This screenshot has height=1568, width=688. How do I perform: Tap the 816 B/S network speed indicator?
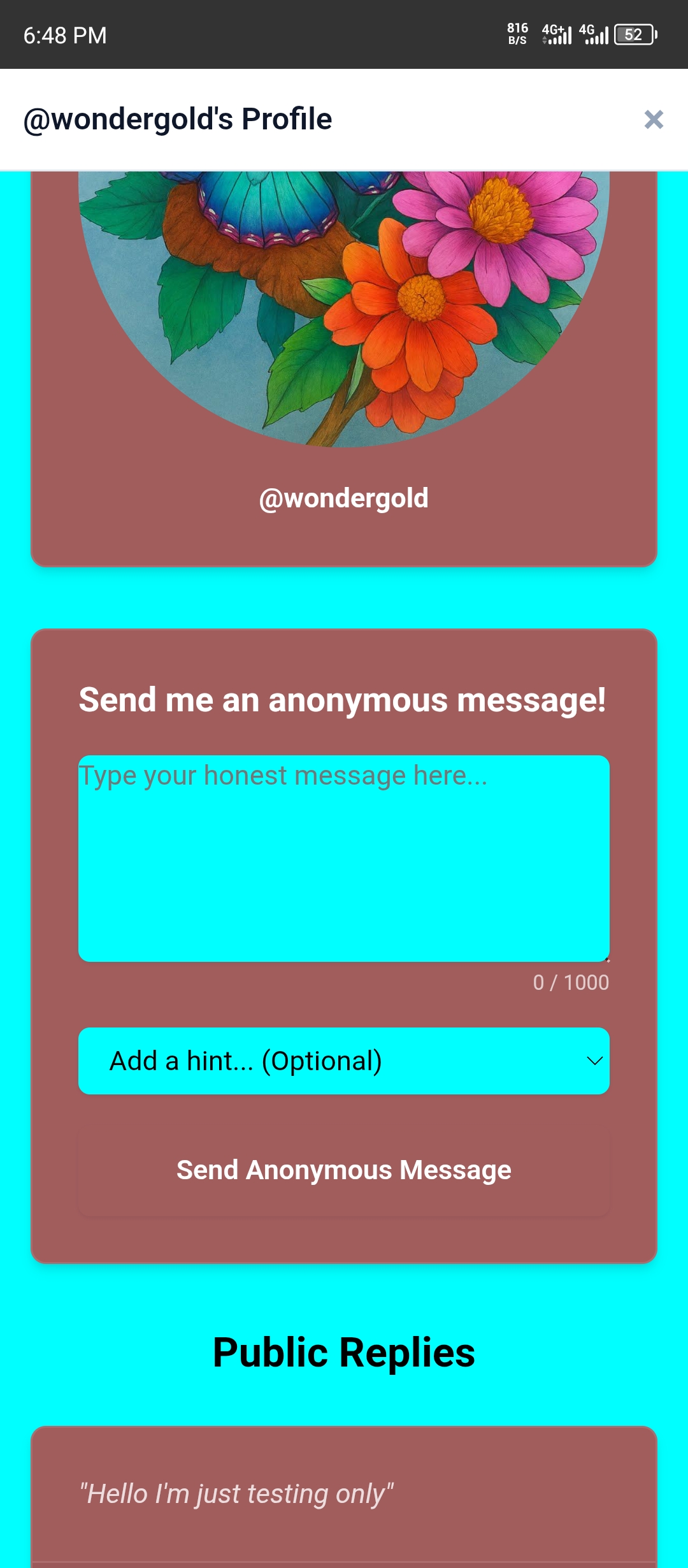click(517, 34)
